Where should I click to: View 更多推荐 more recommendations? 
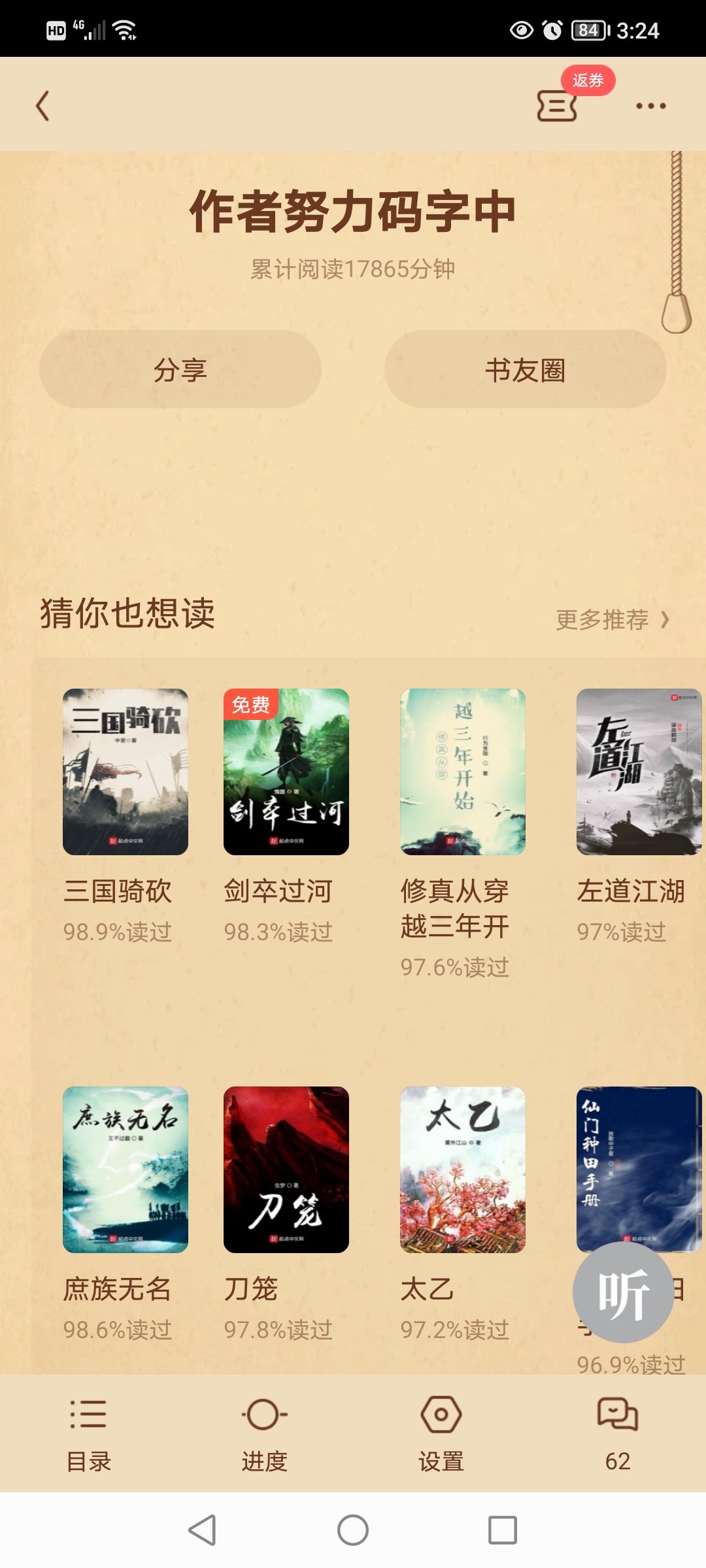tap(613, 619)
